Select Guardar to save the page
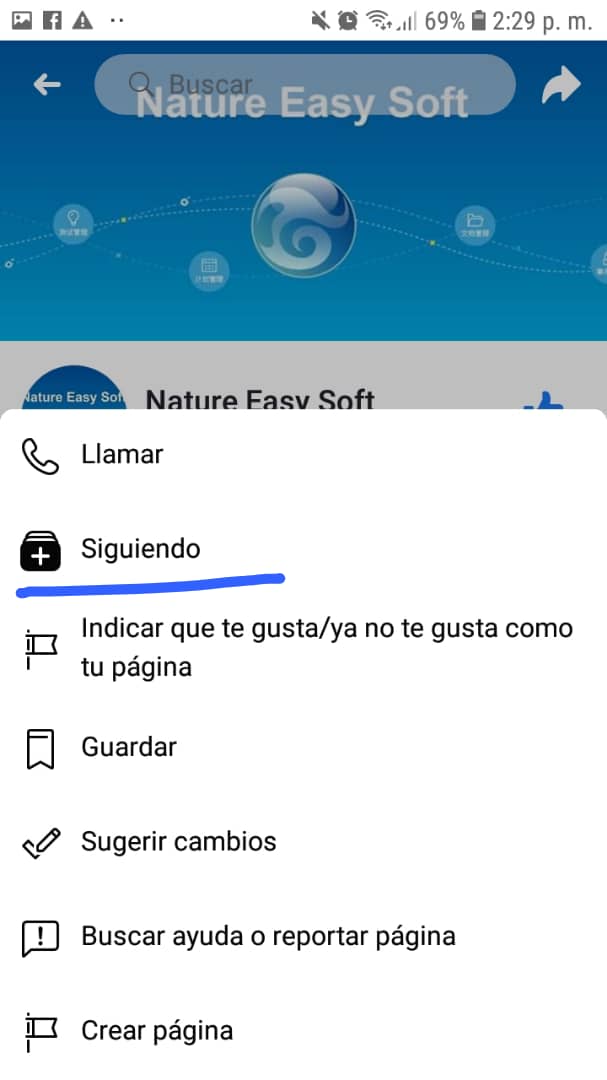 point(128,747)
